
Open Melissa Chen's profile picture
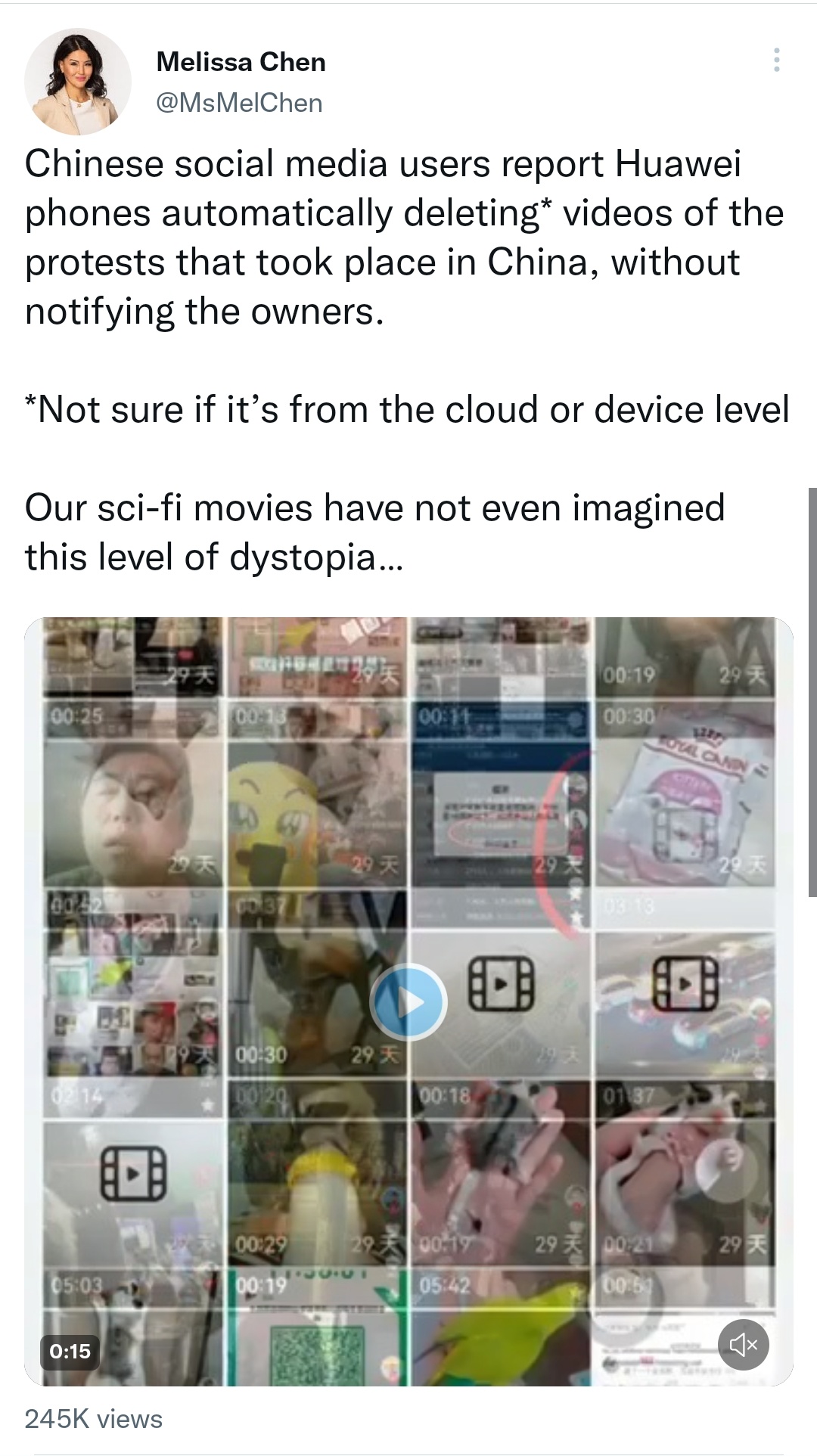[x=78, y=82]
